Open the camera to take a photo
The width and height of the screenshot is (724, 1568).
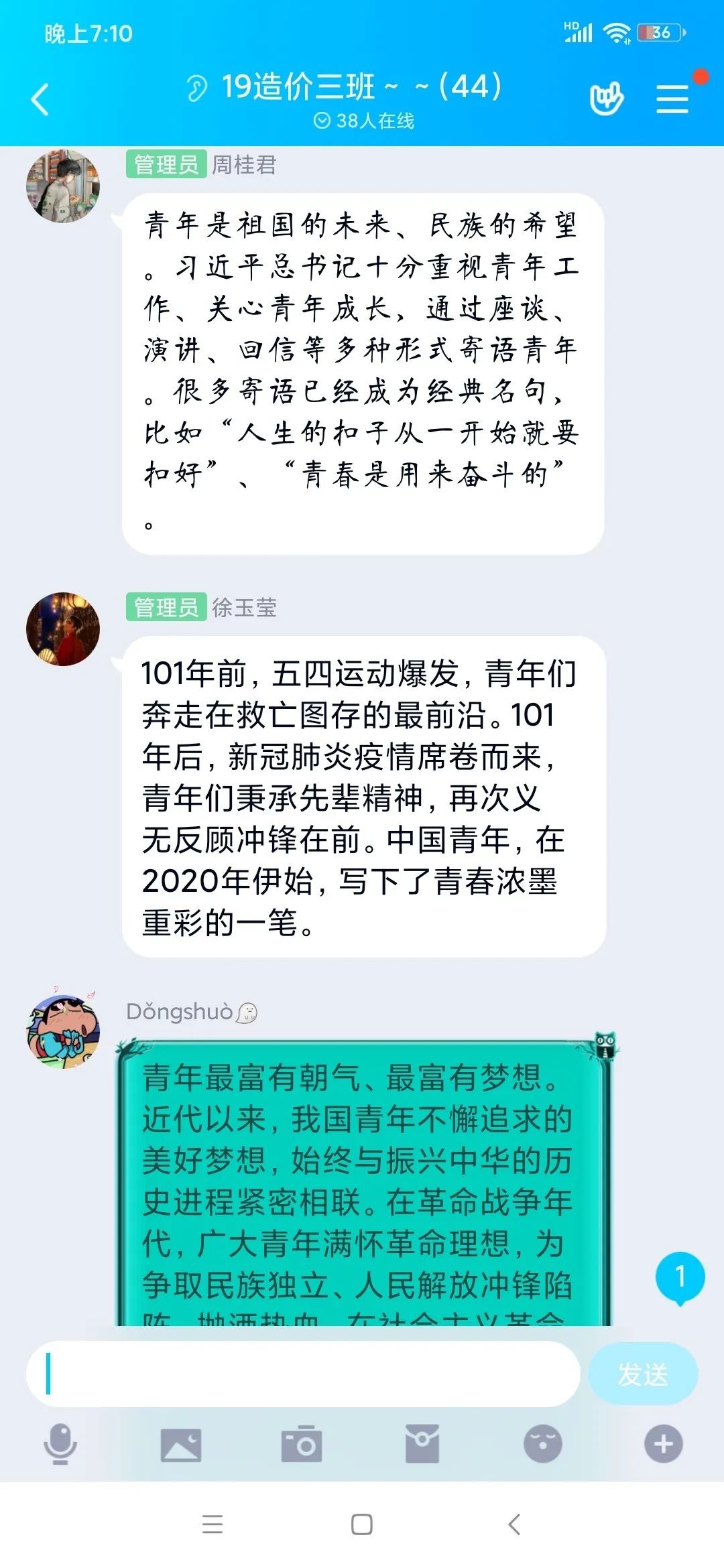pos(302,1444)
